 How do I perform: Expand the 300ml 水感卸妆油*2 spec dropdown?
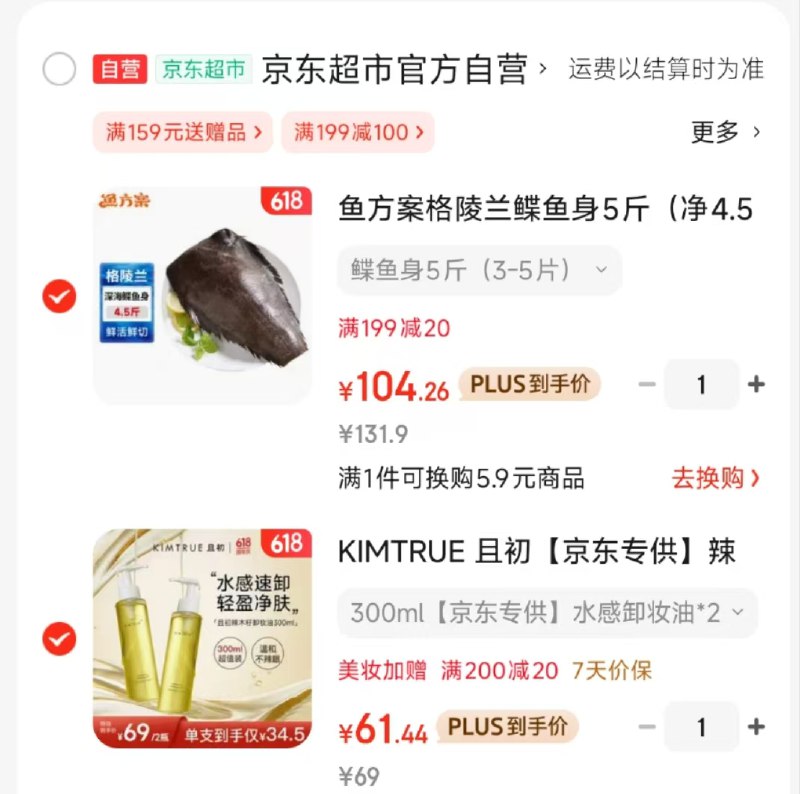(x=547, y=612)
